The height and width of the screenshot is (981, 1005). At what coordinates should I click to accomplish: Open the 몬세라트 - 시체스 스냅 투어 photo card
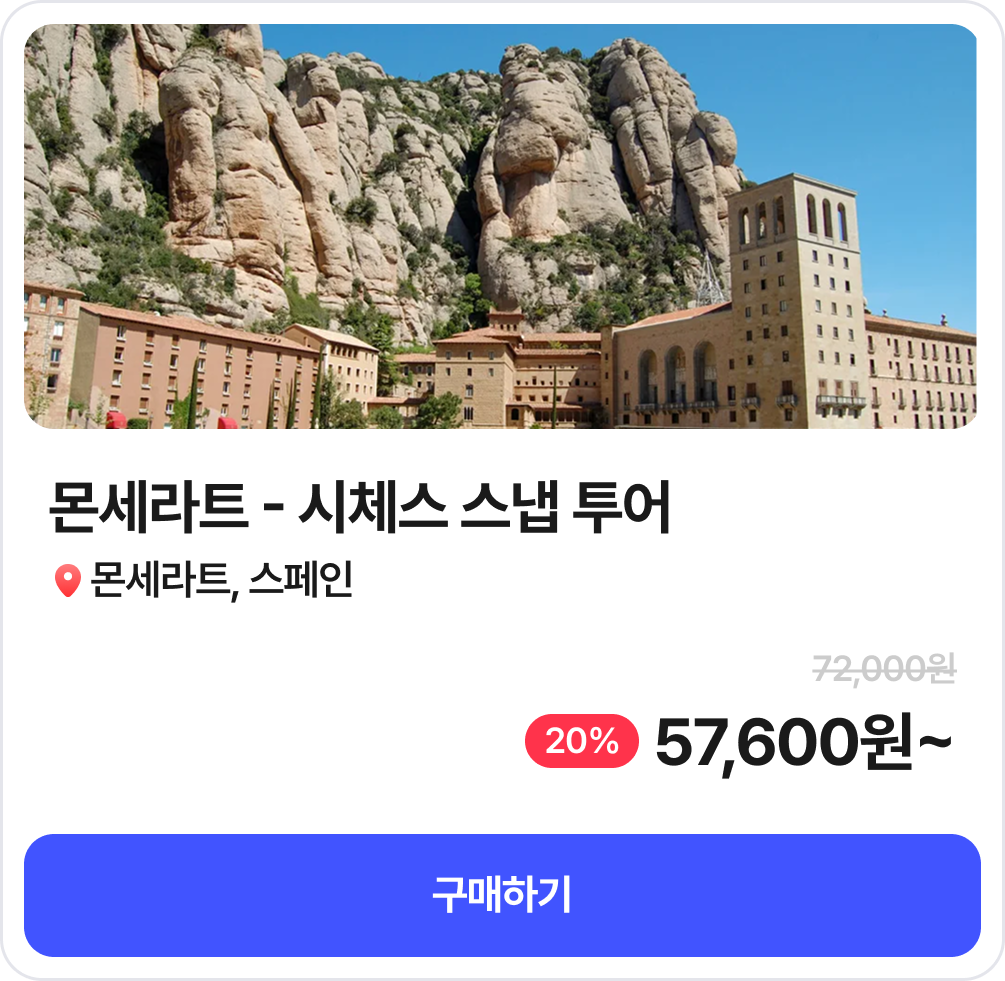tap(500, 227)
